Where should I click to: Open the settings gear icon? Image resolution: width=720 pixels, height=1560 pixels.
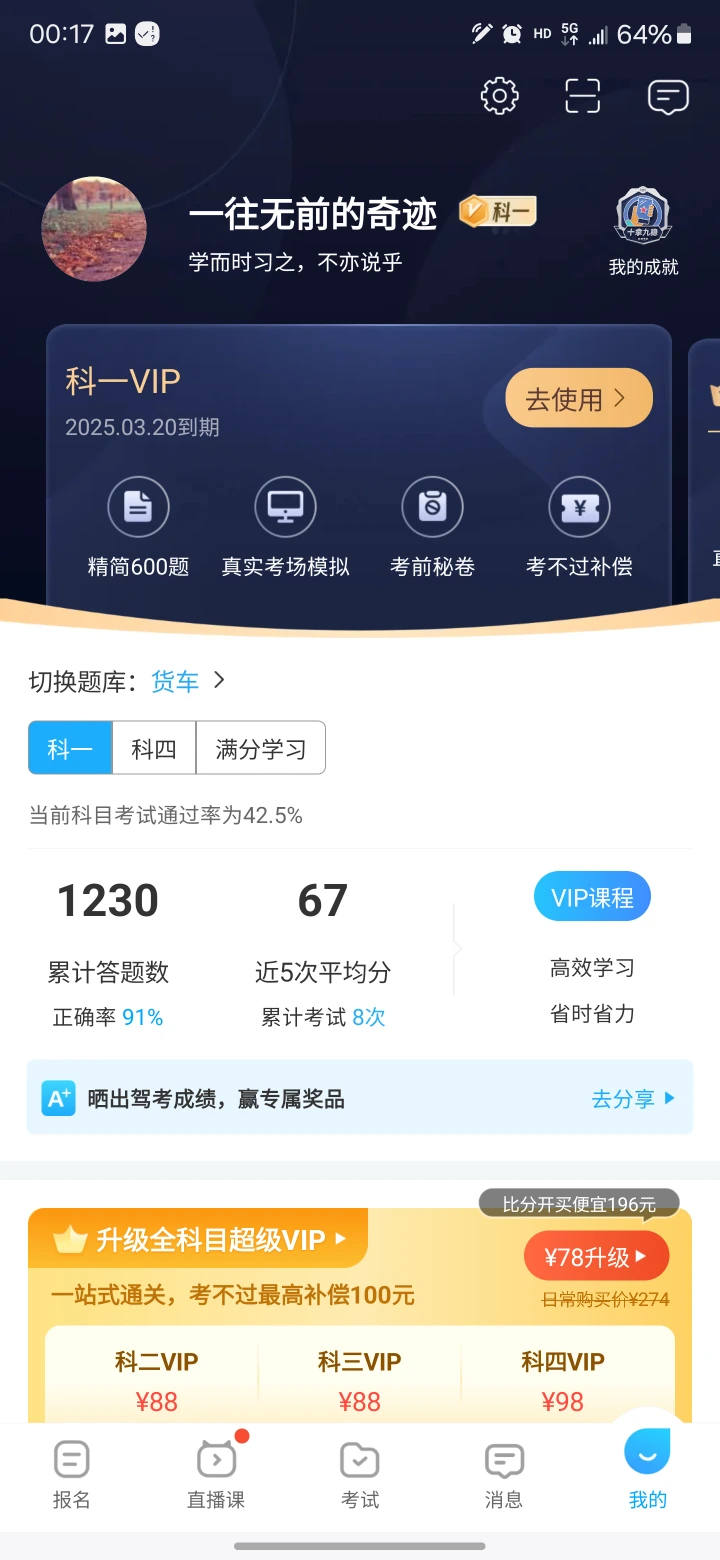(500, 96)
